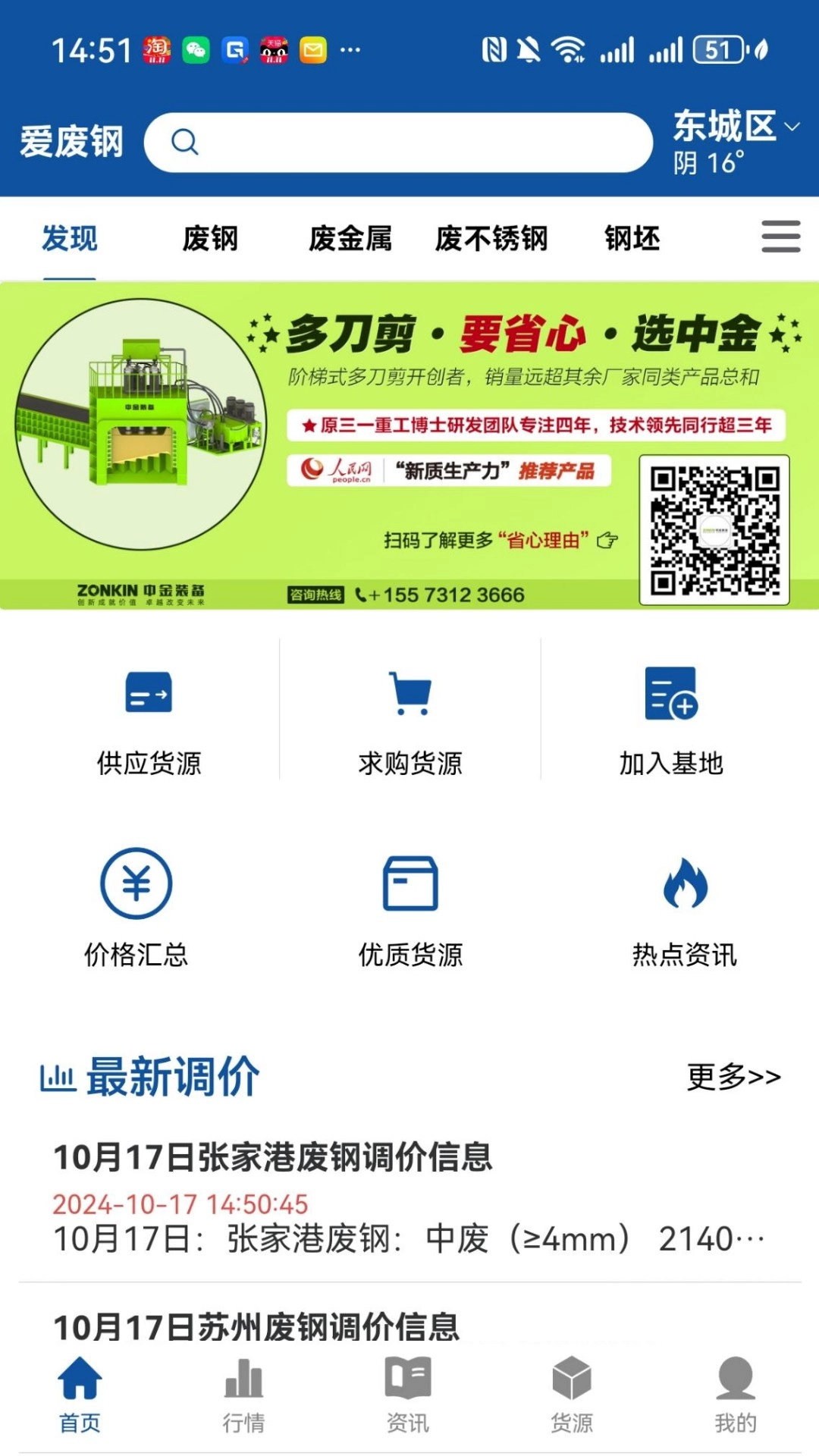The width and height of the screenshot is (819, 1456).
Task: Open 更多>> next to 最新调价
Action: click(734, 1075)
